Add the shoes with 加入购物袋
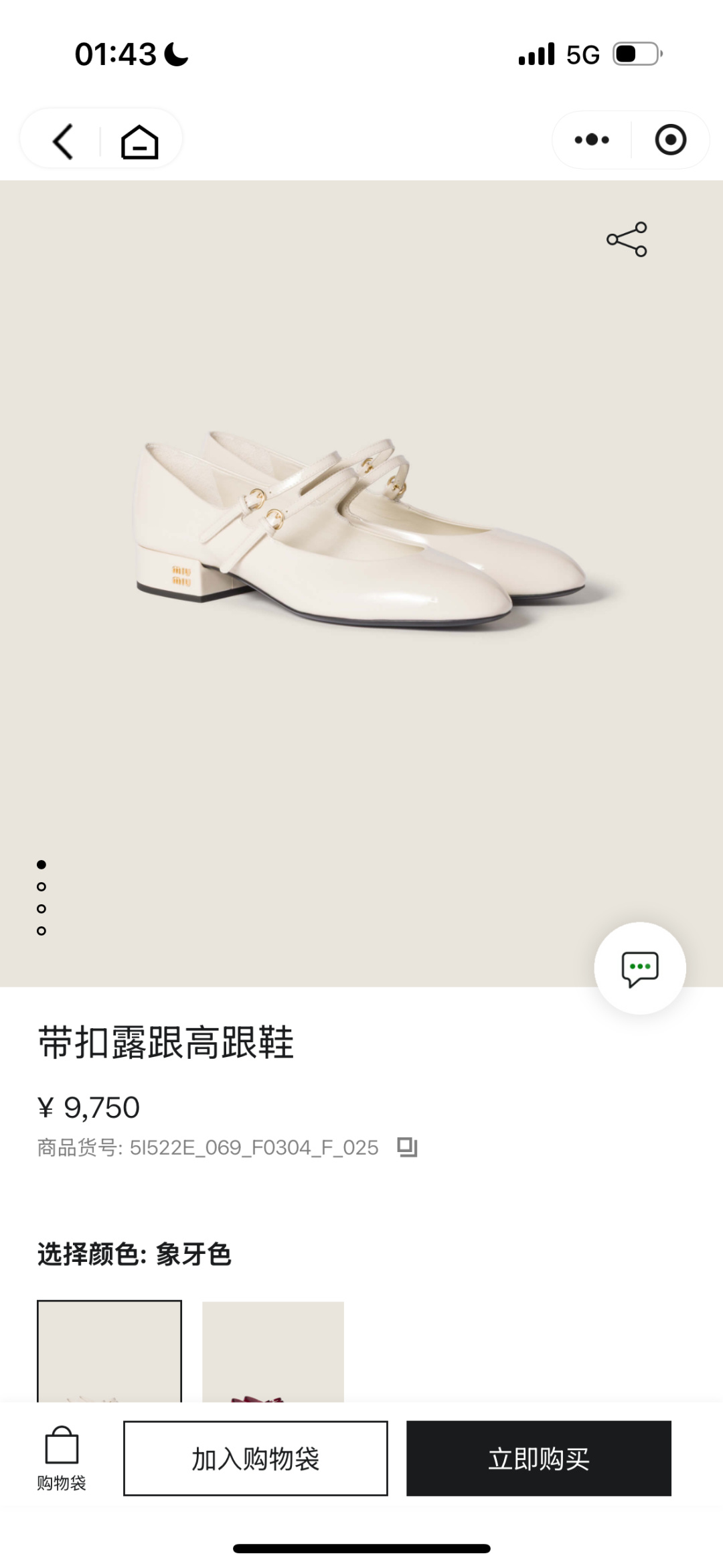Screen dimensions: 723x1568 [256, 1458]
